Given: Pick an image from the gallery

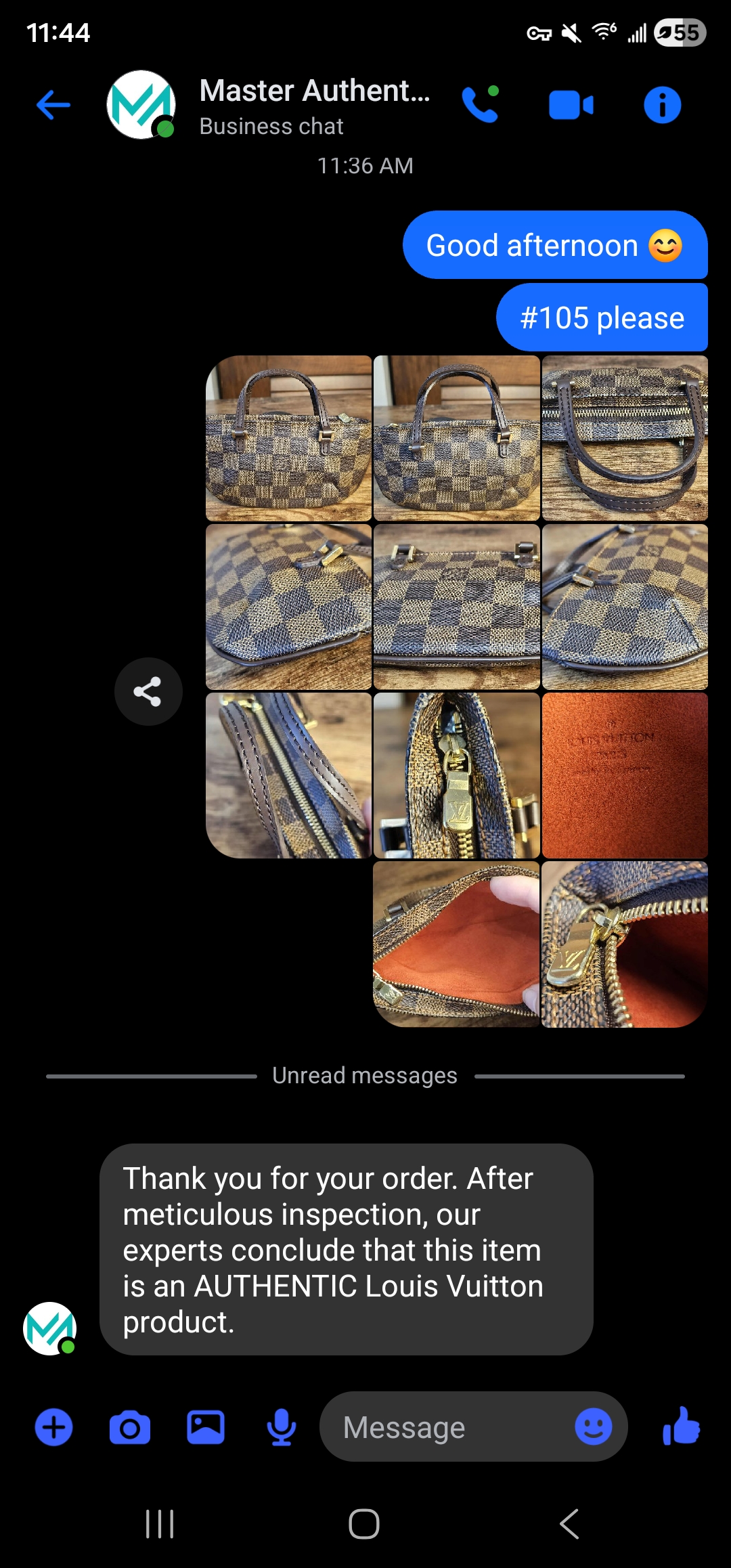Looking at the screenshot, I should pos(206,1427).
